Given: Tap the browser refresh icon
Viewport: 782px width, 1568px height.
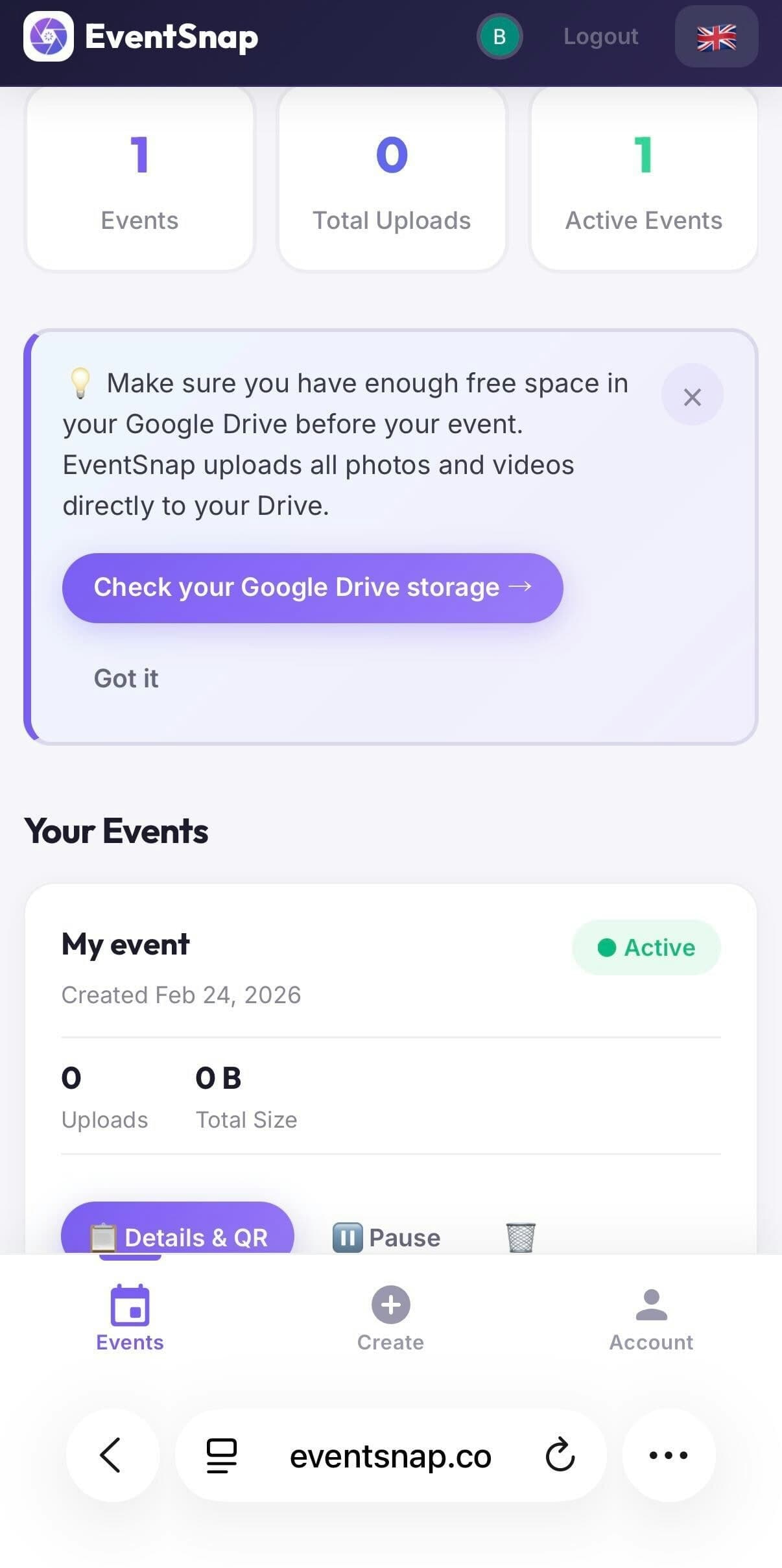Looking at the screenshot, I should coord(560,1455).
